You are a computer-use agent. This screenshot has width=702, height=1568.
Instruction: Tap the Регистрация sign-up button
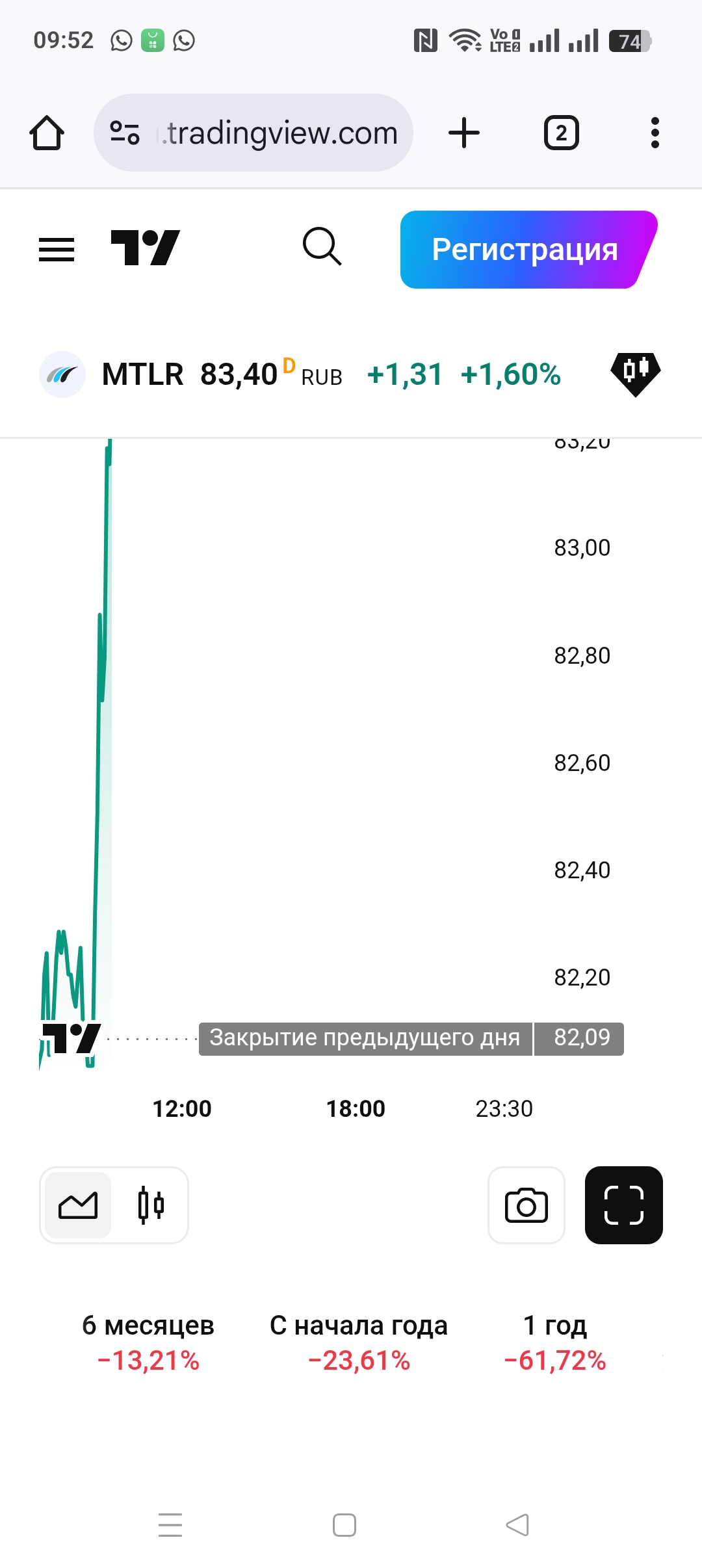525,250
